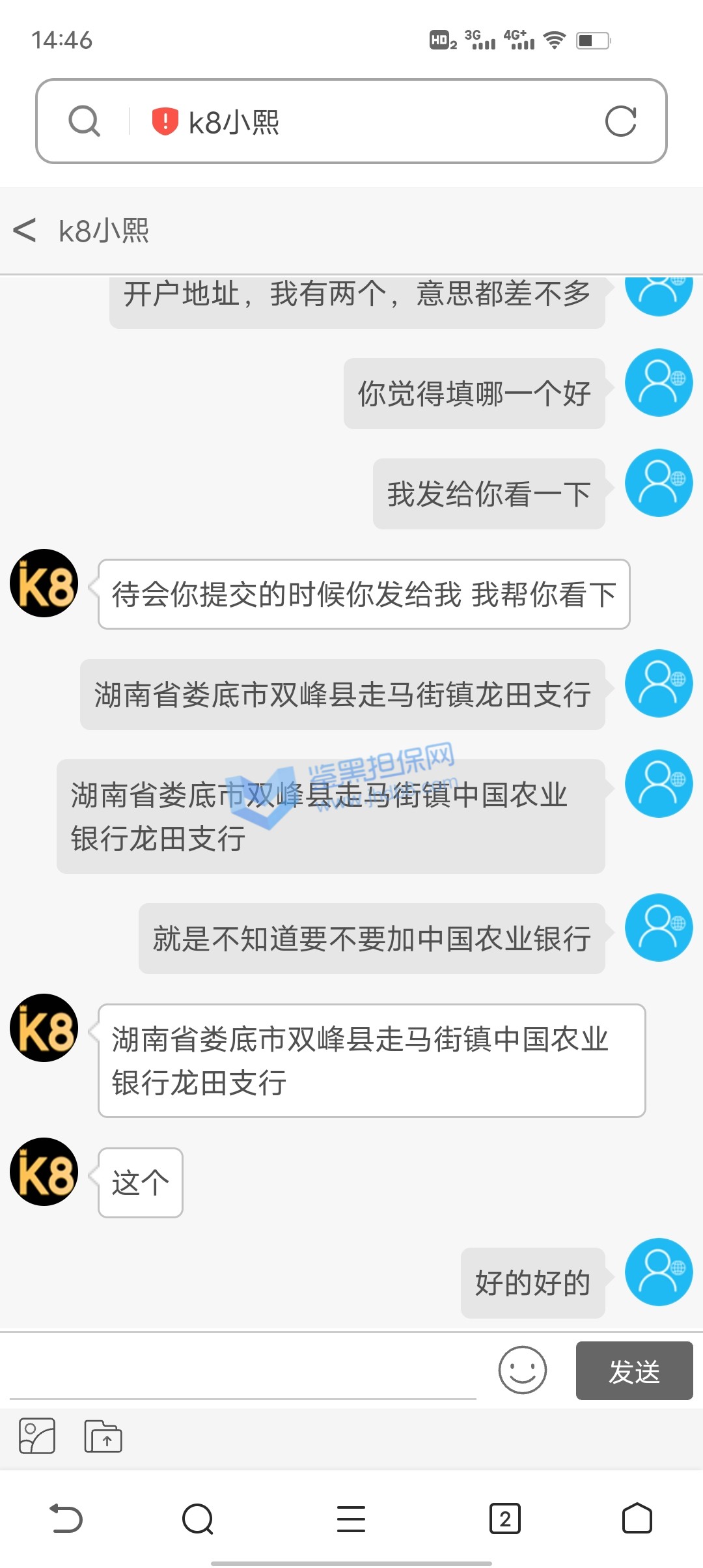The height and width of the screenshot is (1568, 703).
Task: Tap the 发送 button
Action: [x=634, y=1371]
